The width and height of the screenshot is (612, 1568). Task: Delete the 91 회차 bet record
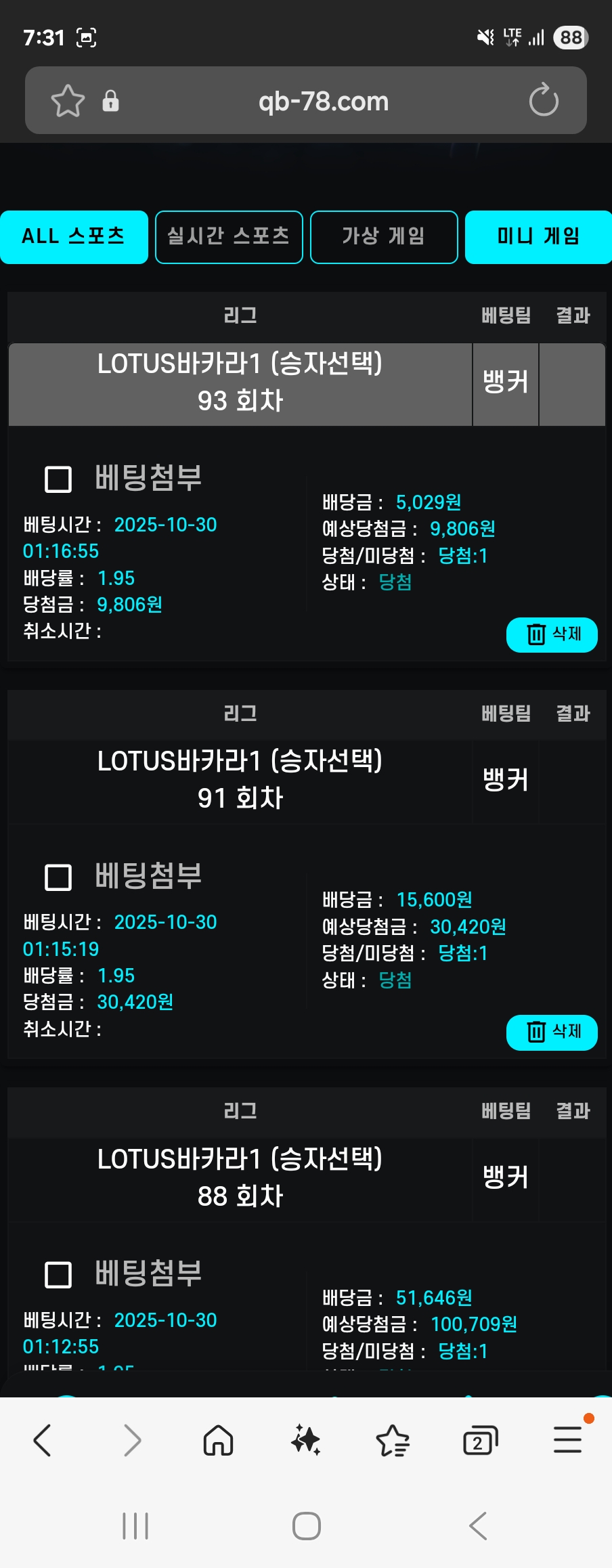(x=552, y=1032)
